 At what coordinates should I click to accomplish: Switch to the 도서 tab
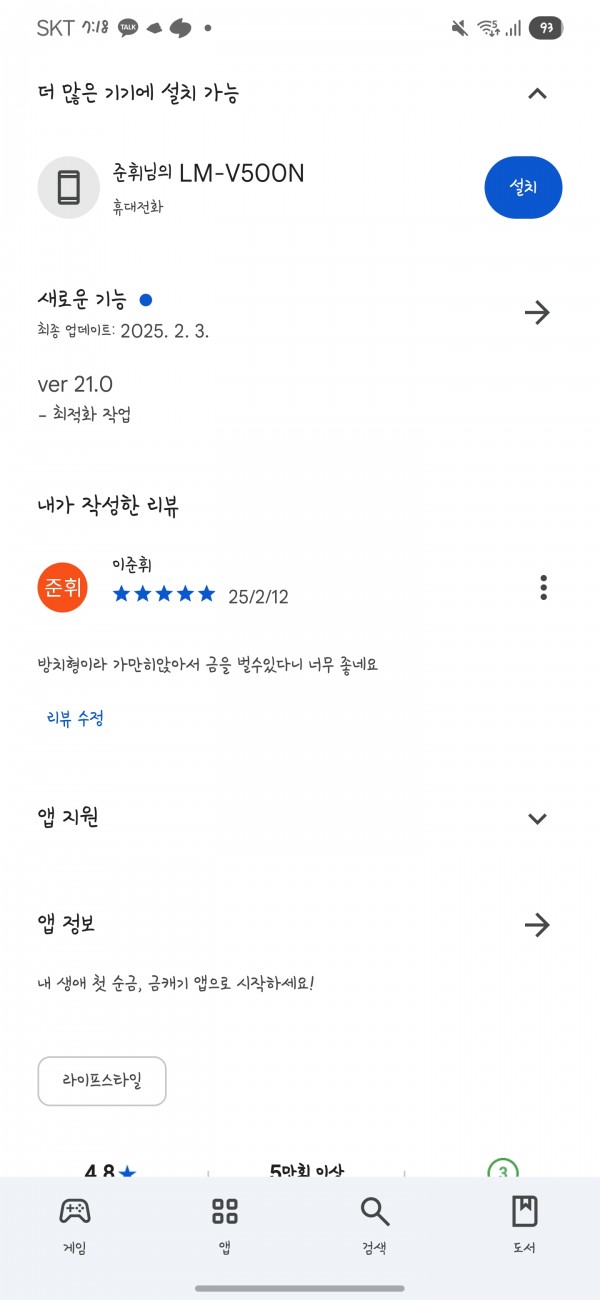(x=525, y=1225)
